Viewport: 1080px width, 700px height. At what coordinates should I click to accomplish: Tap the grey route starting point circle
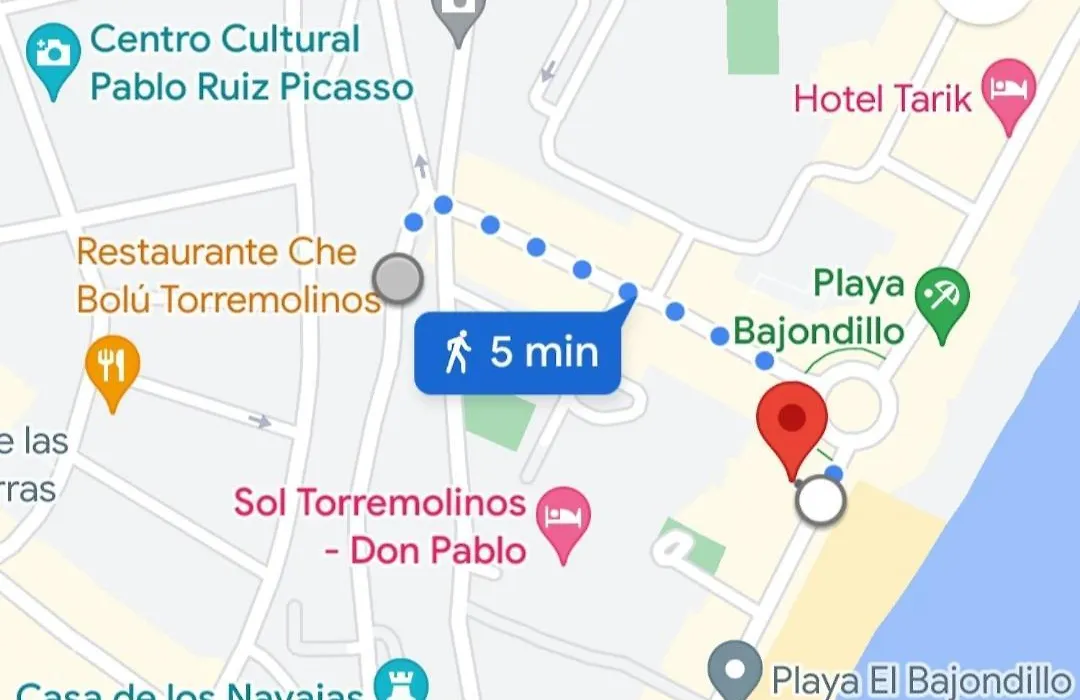coord(397,279)
